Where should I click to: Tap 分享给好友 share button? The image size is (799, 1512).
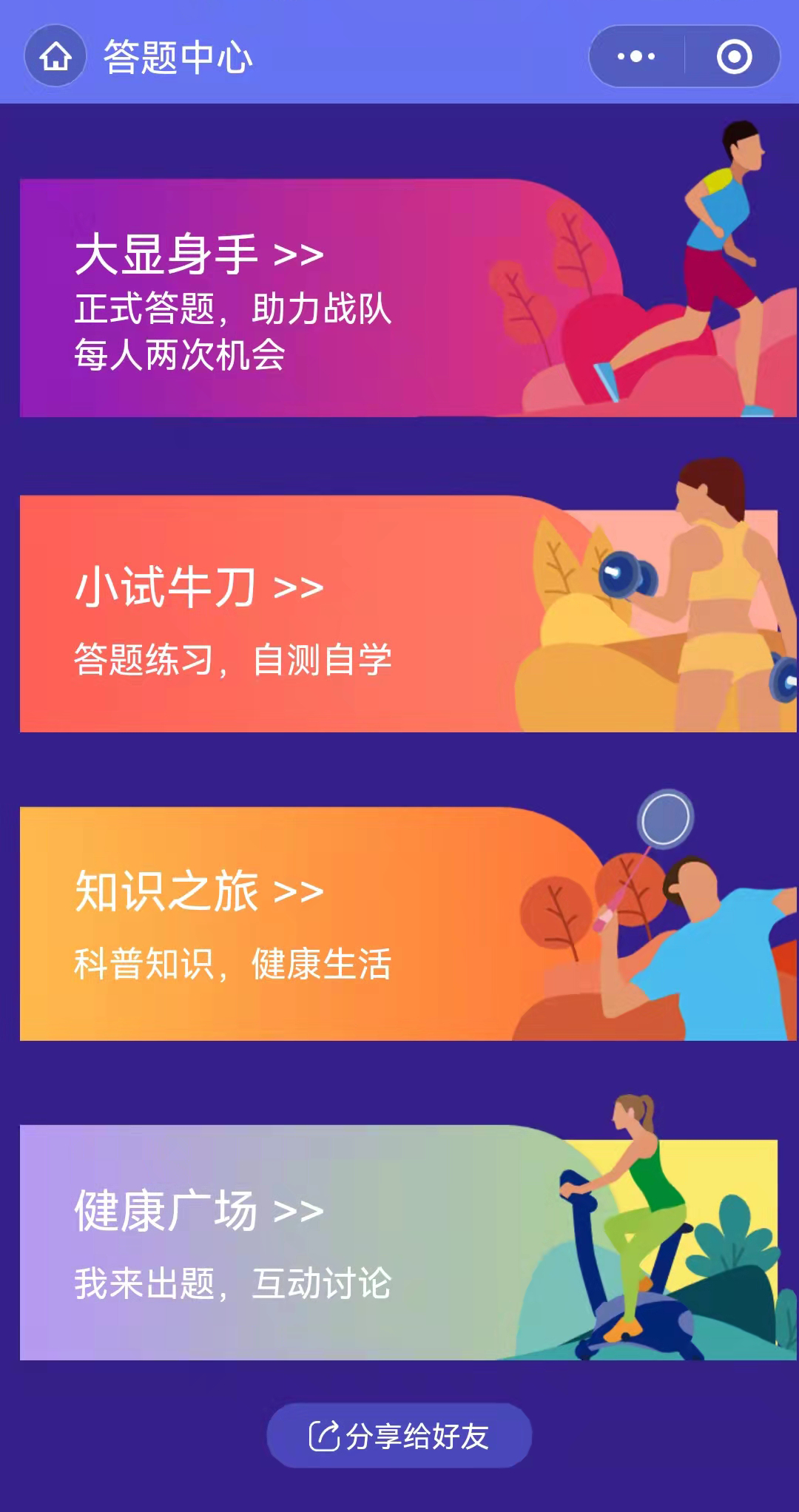[399, 1436]
